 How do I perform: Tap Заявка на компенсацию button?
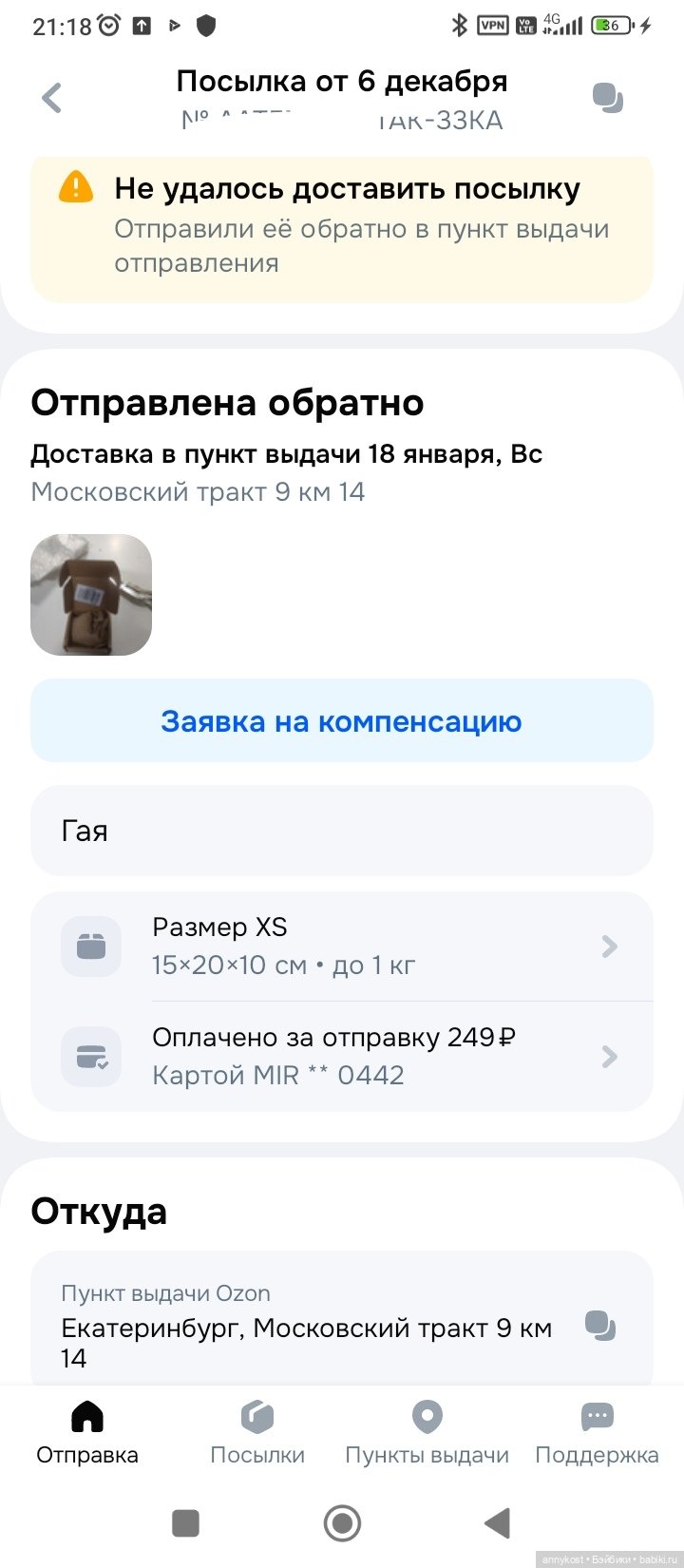[x=342, y=721]
